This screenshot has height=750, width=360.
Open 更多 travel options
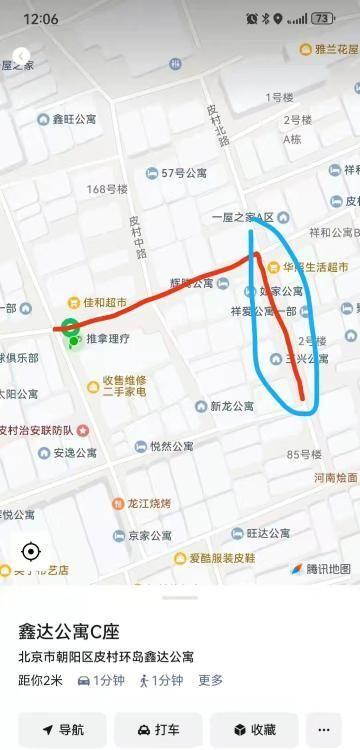click(210, 680)
